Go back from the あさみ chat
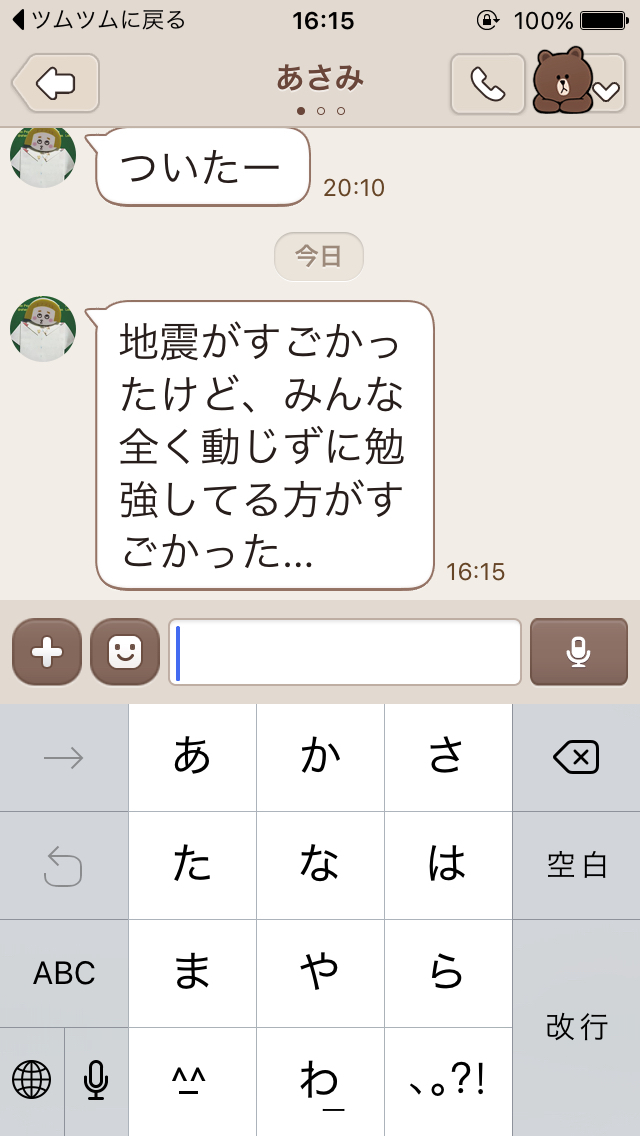The width and height of the screenshot is (640, 1136). [x=57, y=83]
